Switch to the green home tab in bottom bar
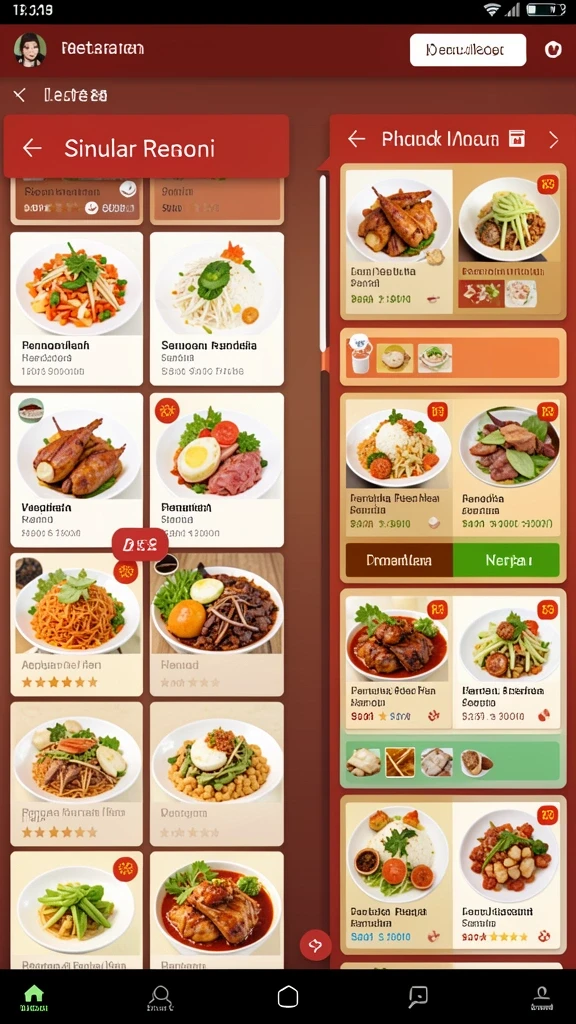 click(x=33, y=997)
